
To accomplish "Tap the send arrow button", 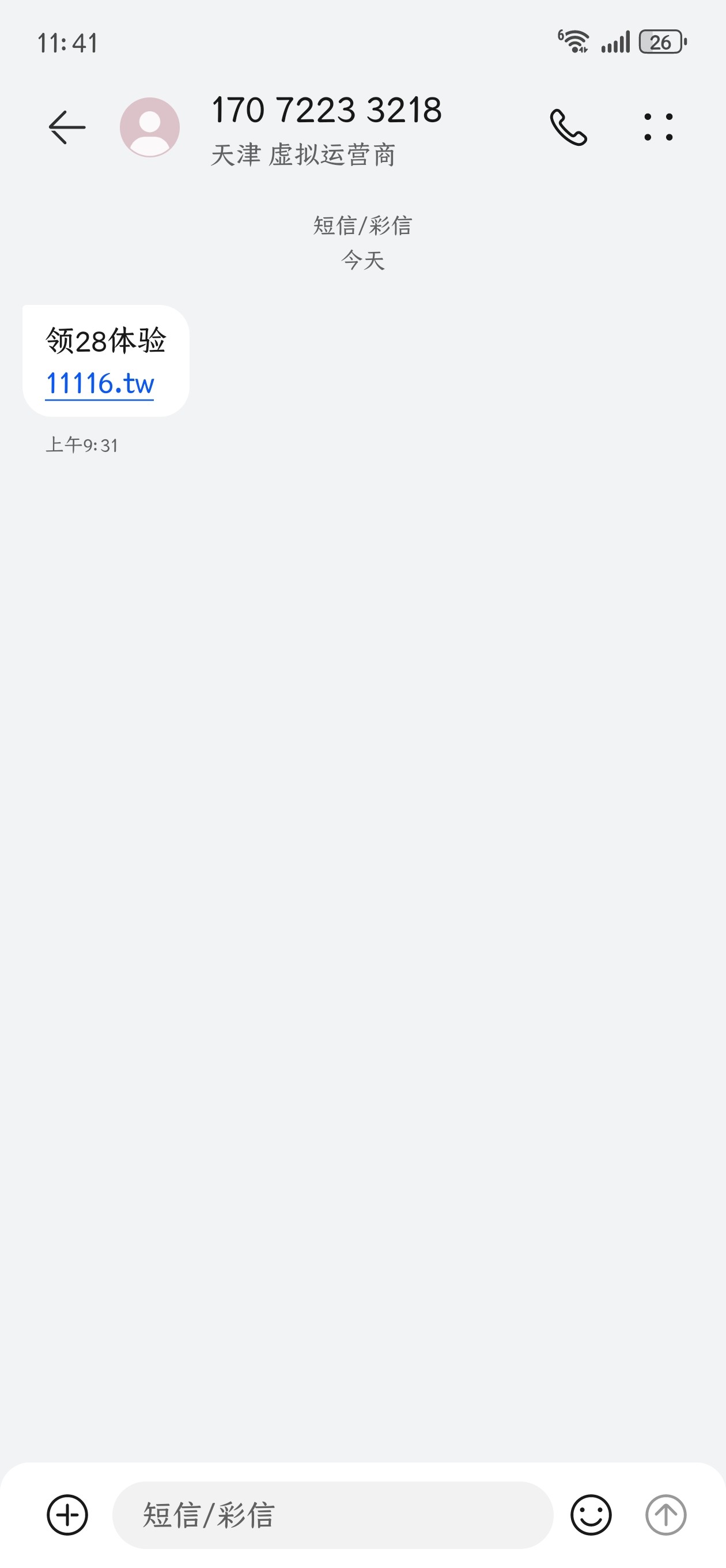I will coord(665,1514).
